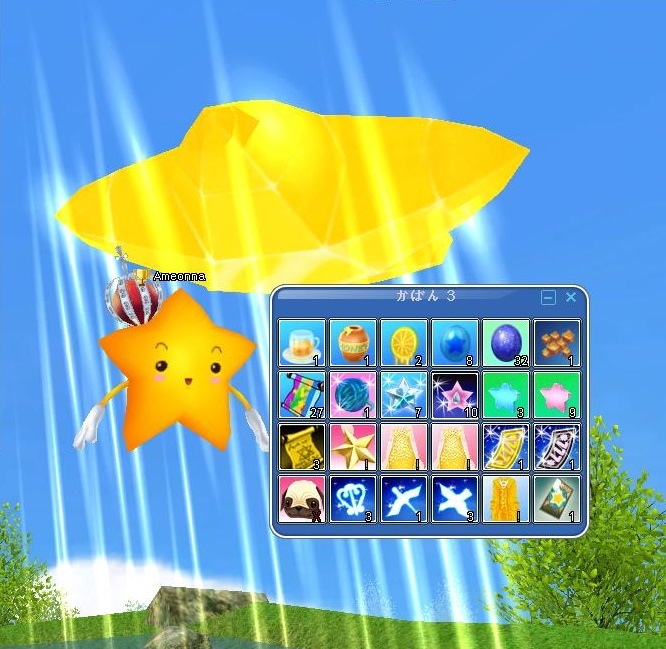Select the blue star egg item

(x=454, y=343)
